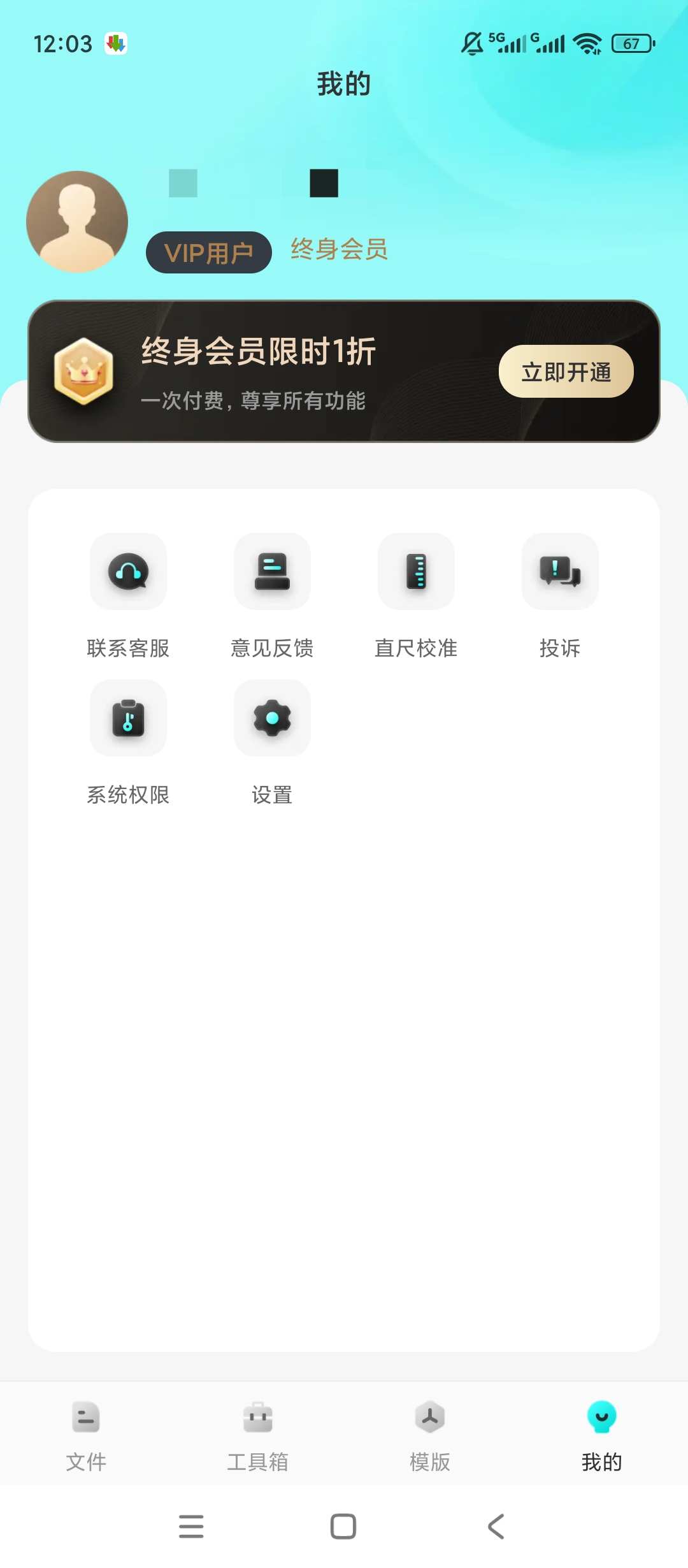Switch to the 模版 tab
Image resolution: width=688 pixels, height=1568 pixels.
point(430,1437)
